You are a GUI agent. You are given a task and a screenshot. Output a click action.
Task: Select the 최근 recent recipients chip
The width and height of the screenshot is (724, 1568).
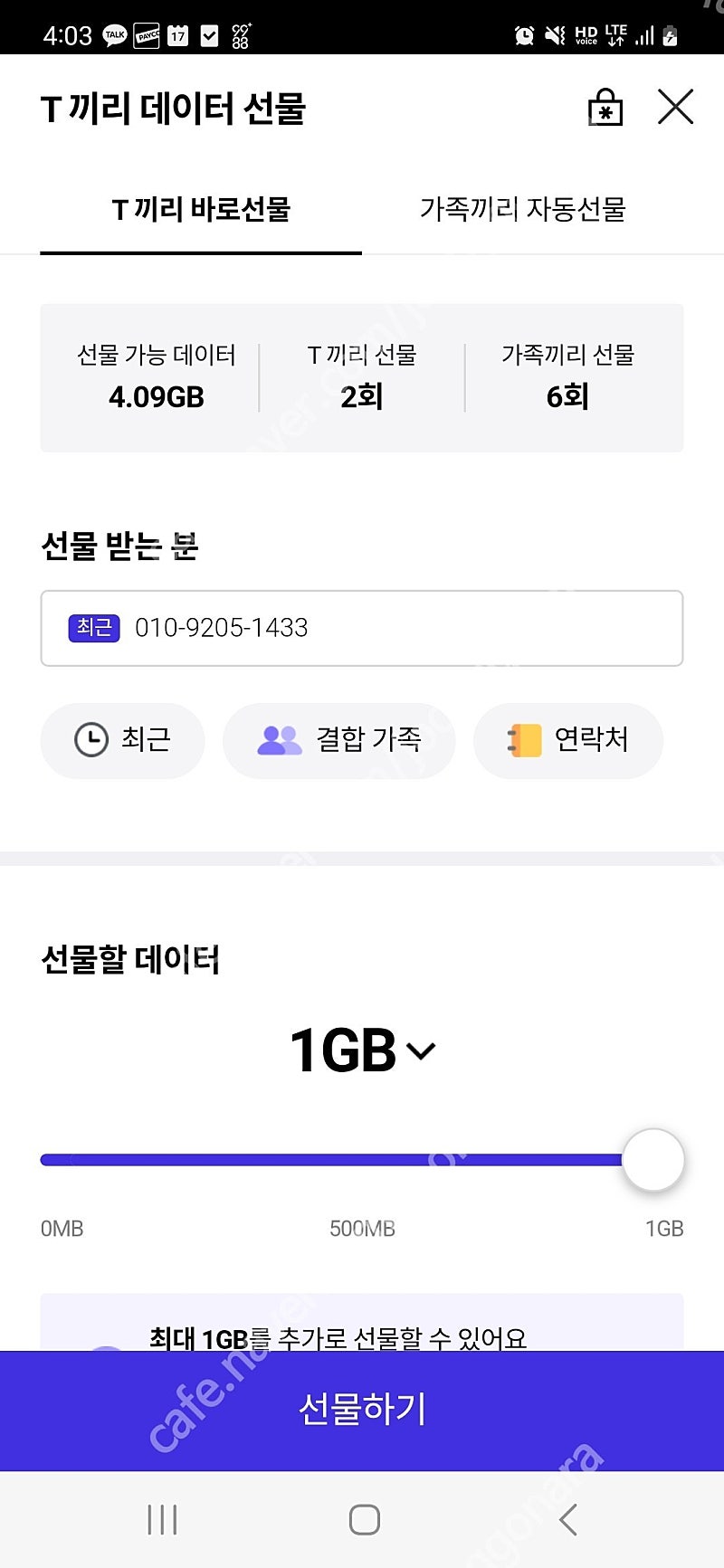coord(122,740)
